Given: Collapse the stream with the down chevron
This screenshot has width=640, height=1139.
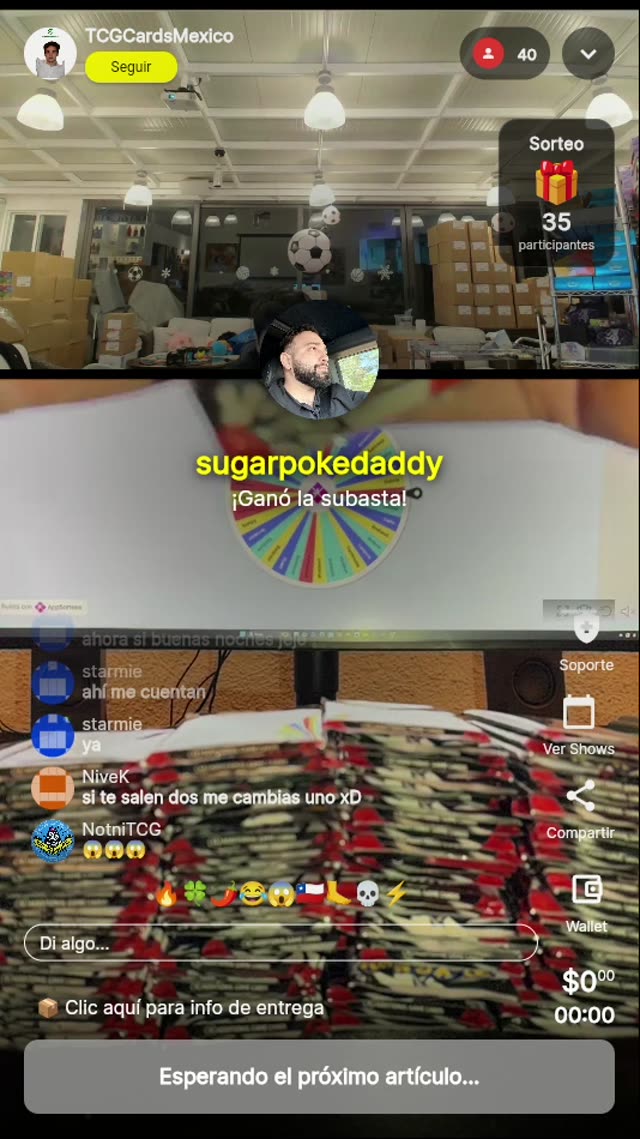Looking at the screenshot, I should [588, 54].
